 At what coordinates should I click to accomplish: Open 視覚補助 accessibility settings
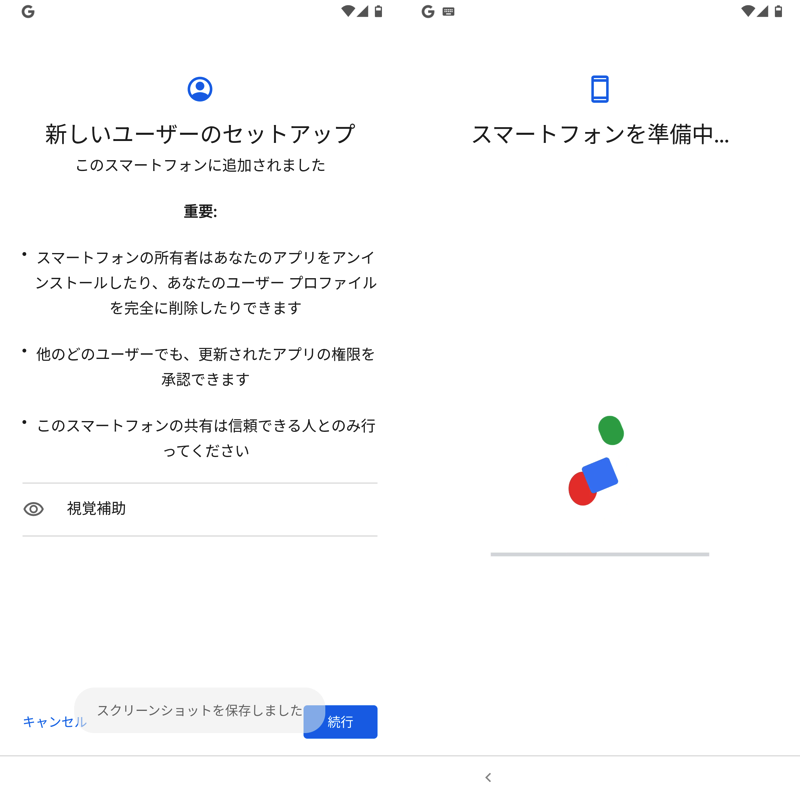point(96,509)
